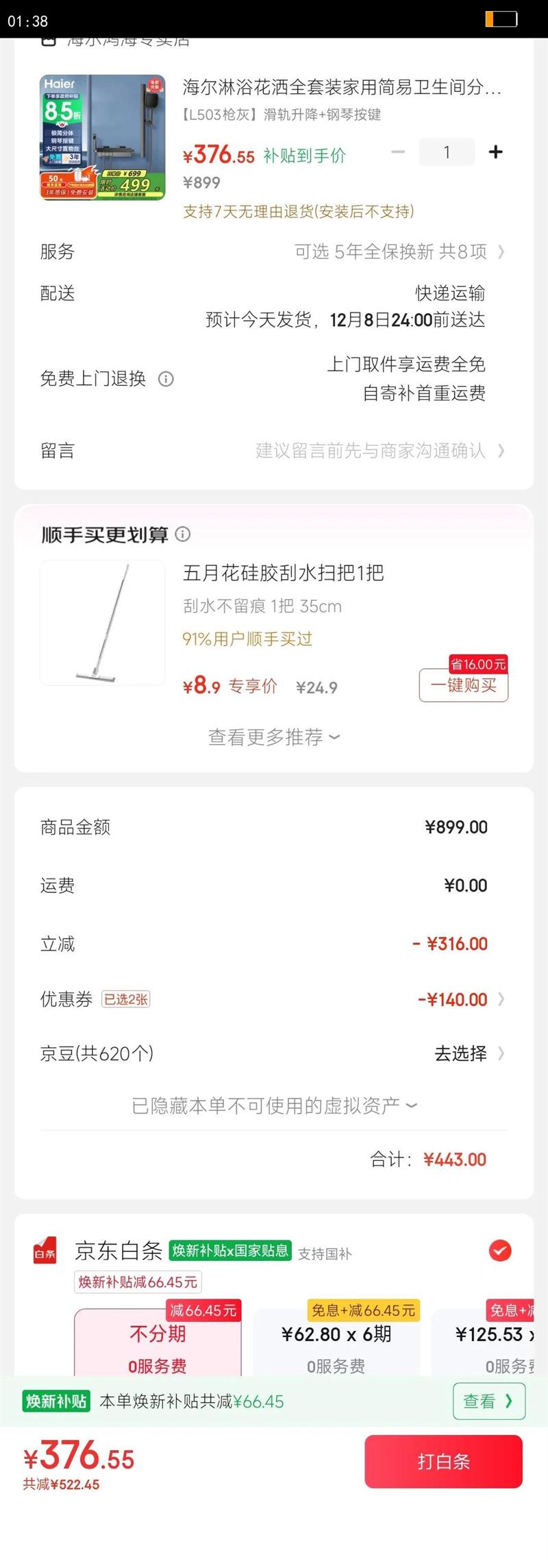Decrease item quantity with minus button
The height and width of the screenshot is (1568, 548).
click(x=398, y=152)
